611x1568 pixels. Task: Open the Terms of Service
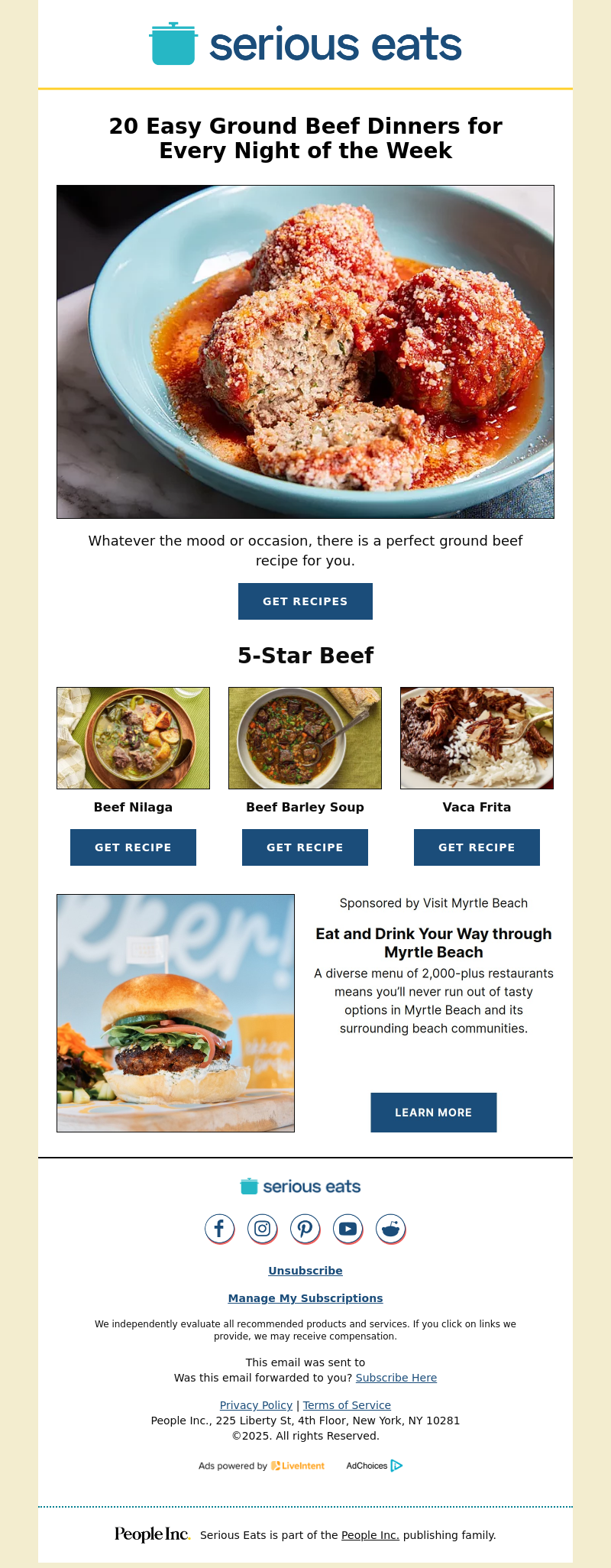(347, 1405)
